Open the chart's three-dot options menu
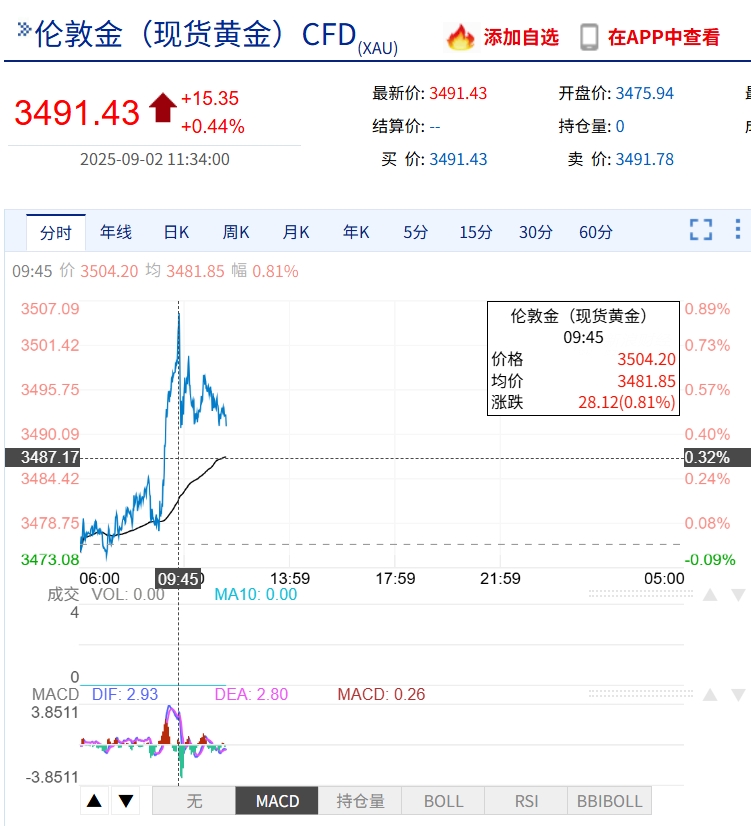This screenshot has width=751, height=826. click(738, 230)
